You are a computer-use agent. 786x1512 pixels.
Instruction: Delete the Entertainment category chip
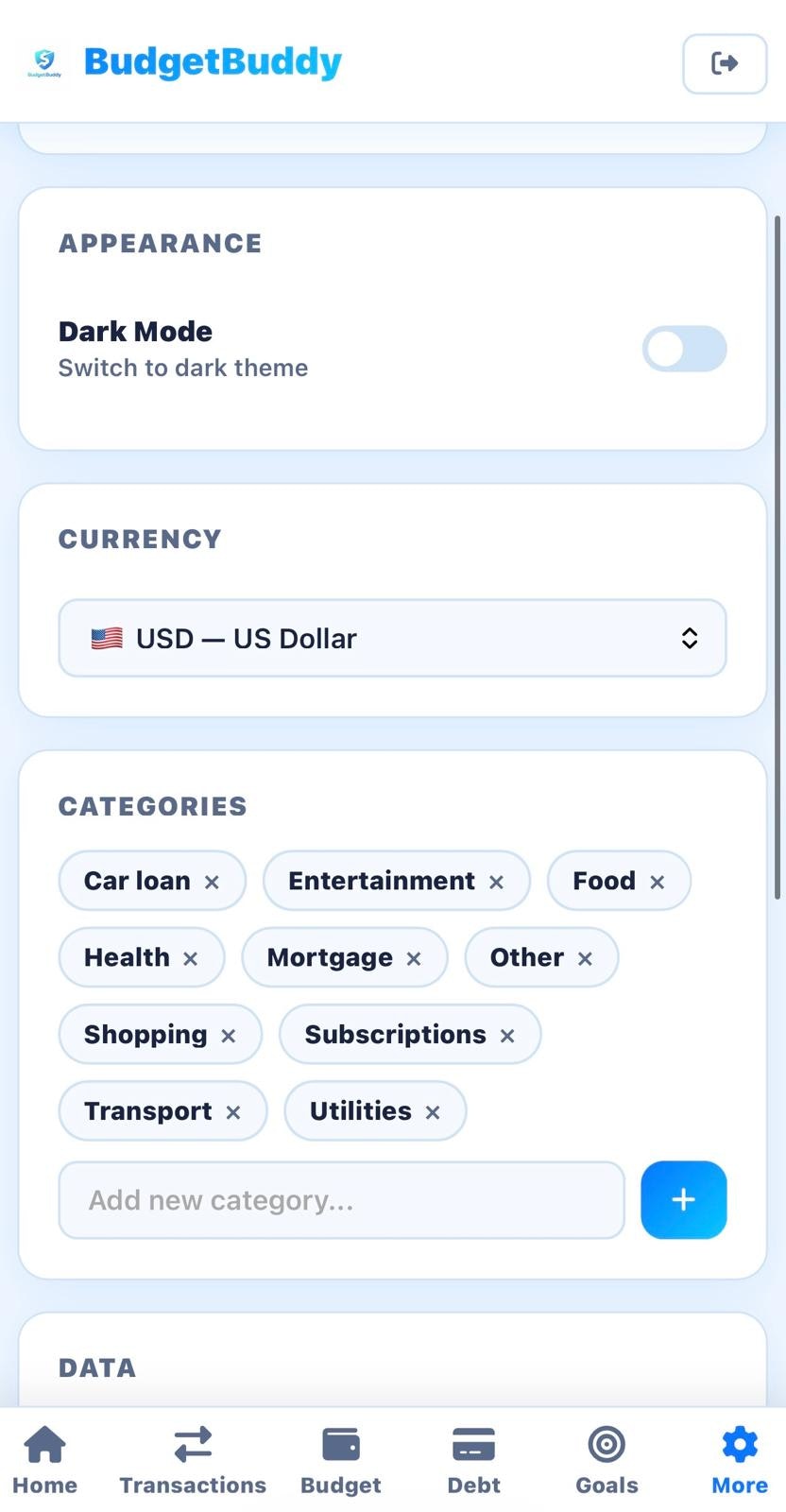pyautogui.click(x=496, y=882)
